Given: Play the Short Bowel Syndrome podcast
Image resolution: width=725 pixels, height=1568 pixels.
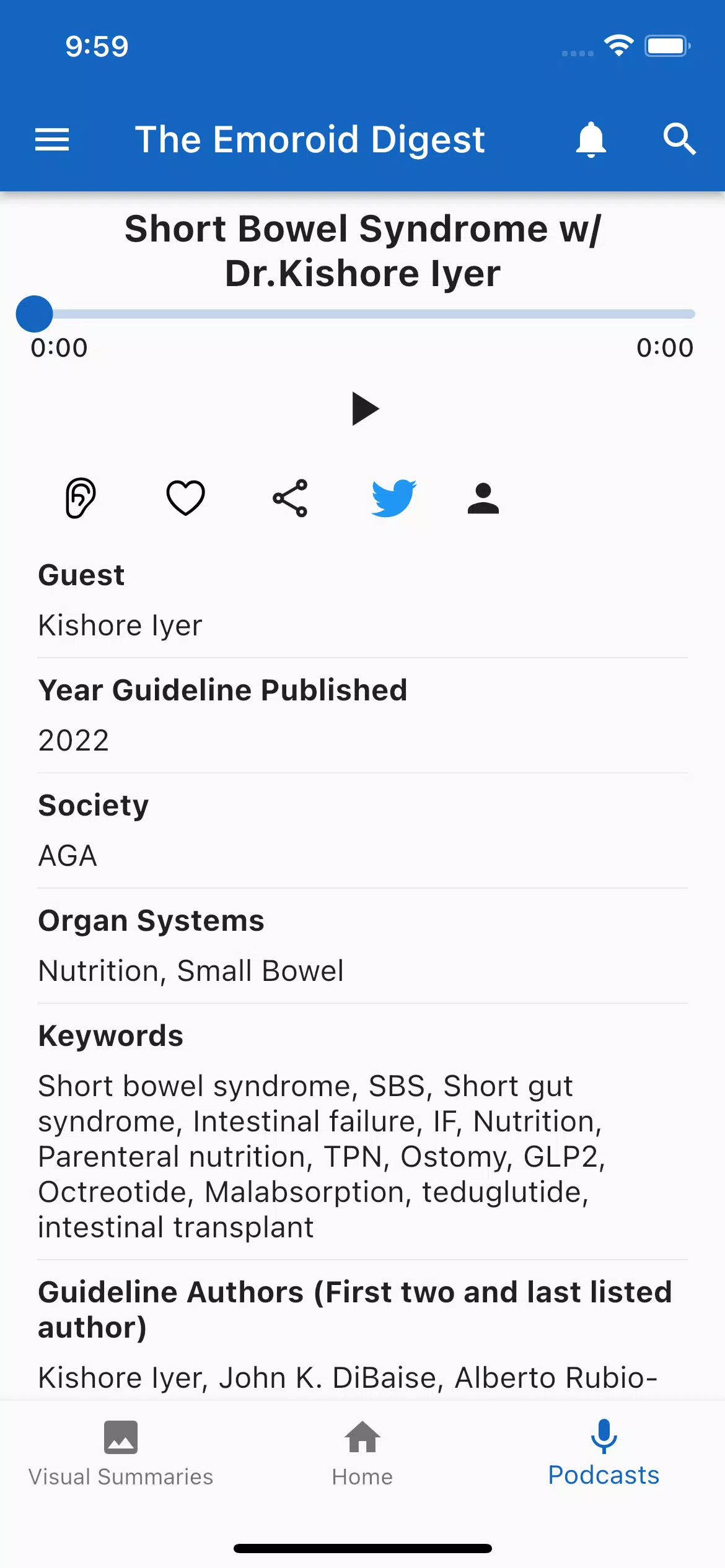Looking at the screenshot, I should [365, 409].
